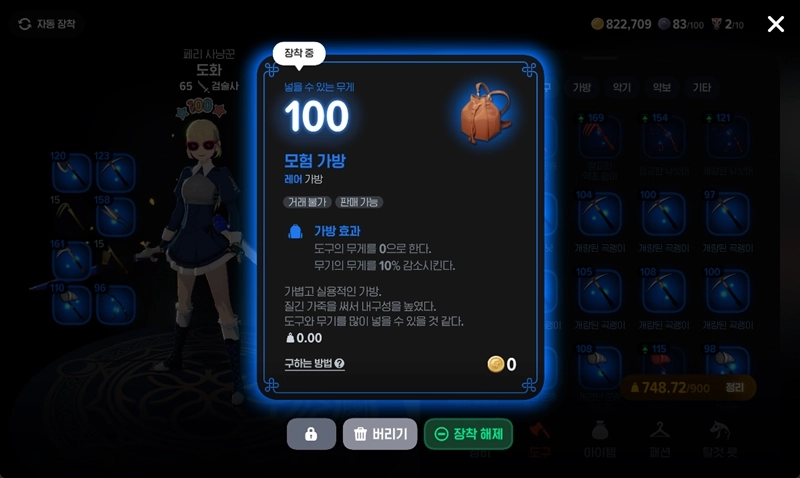Switch to the 악기 tab
Viewport: 800px width, 478px height.
[x=622, y=88]
